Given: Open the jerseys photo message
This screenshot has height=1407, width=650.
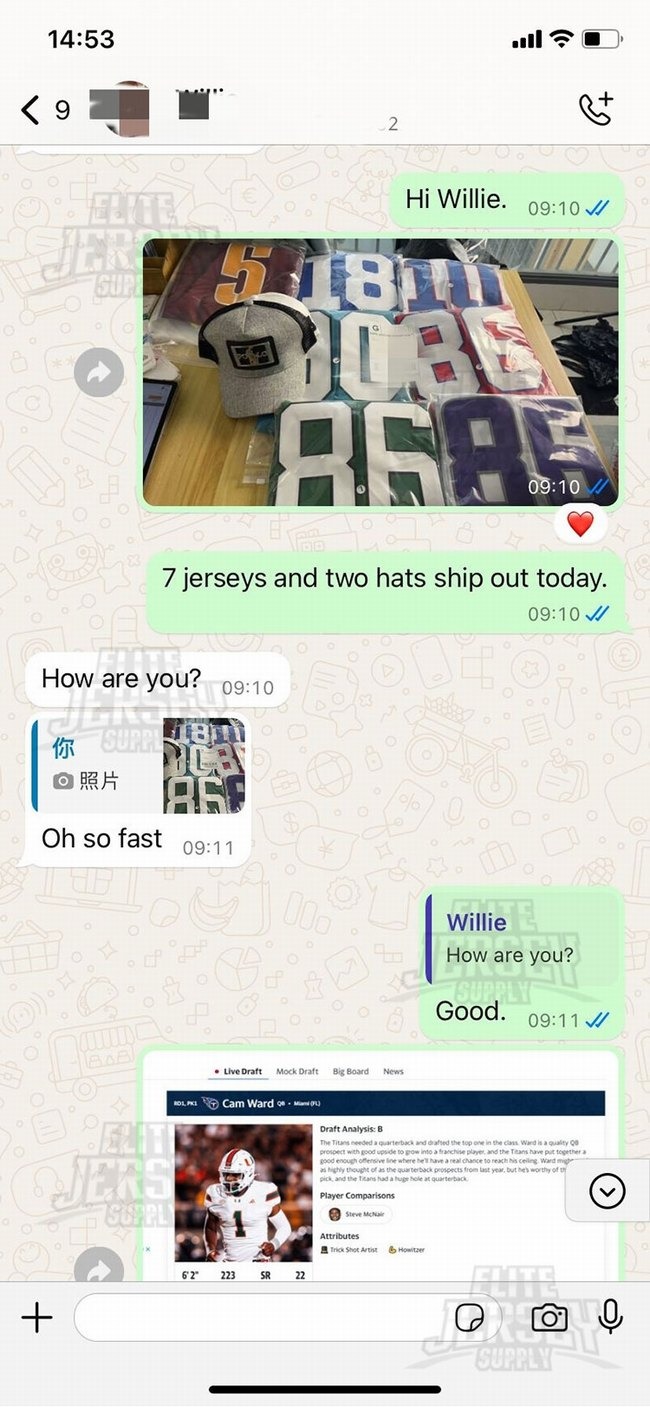Looking at the screenshot, I should click(380, 372).
